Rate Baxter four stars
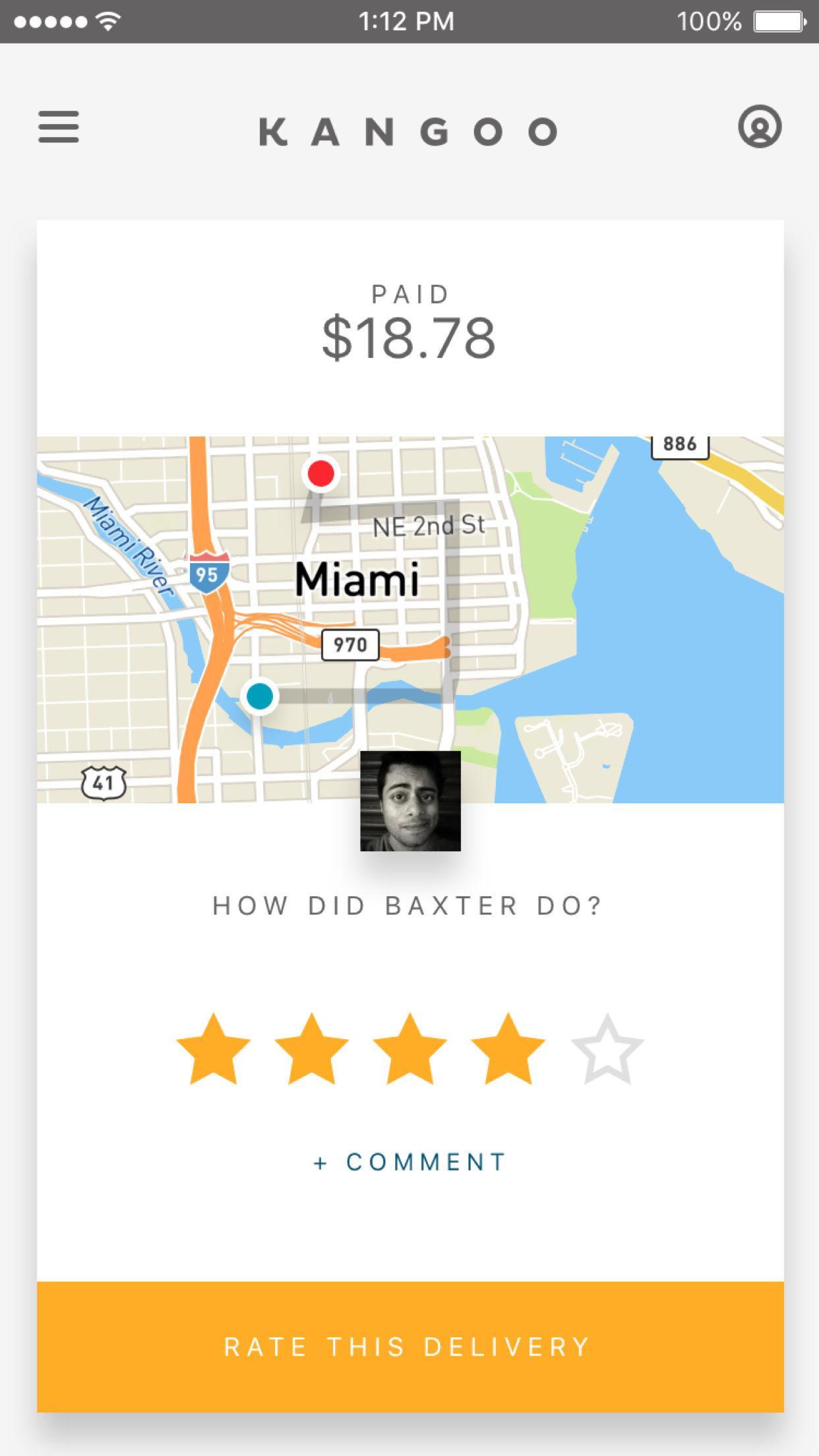819x1456 pixels. pyautogui.click(x=508, y=1050)
